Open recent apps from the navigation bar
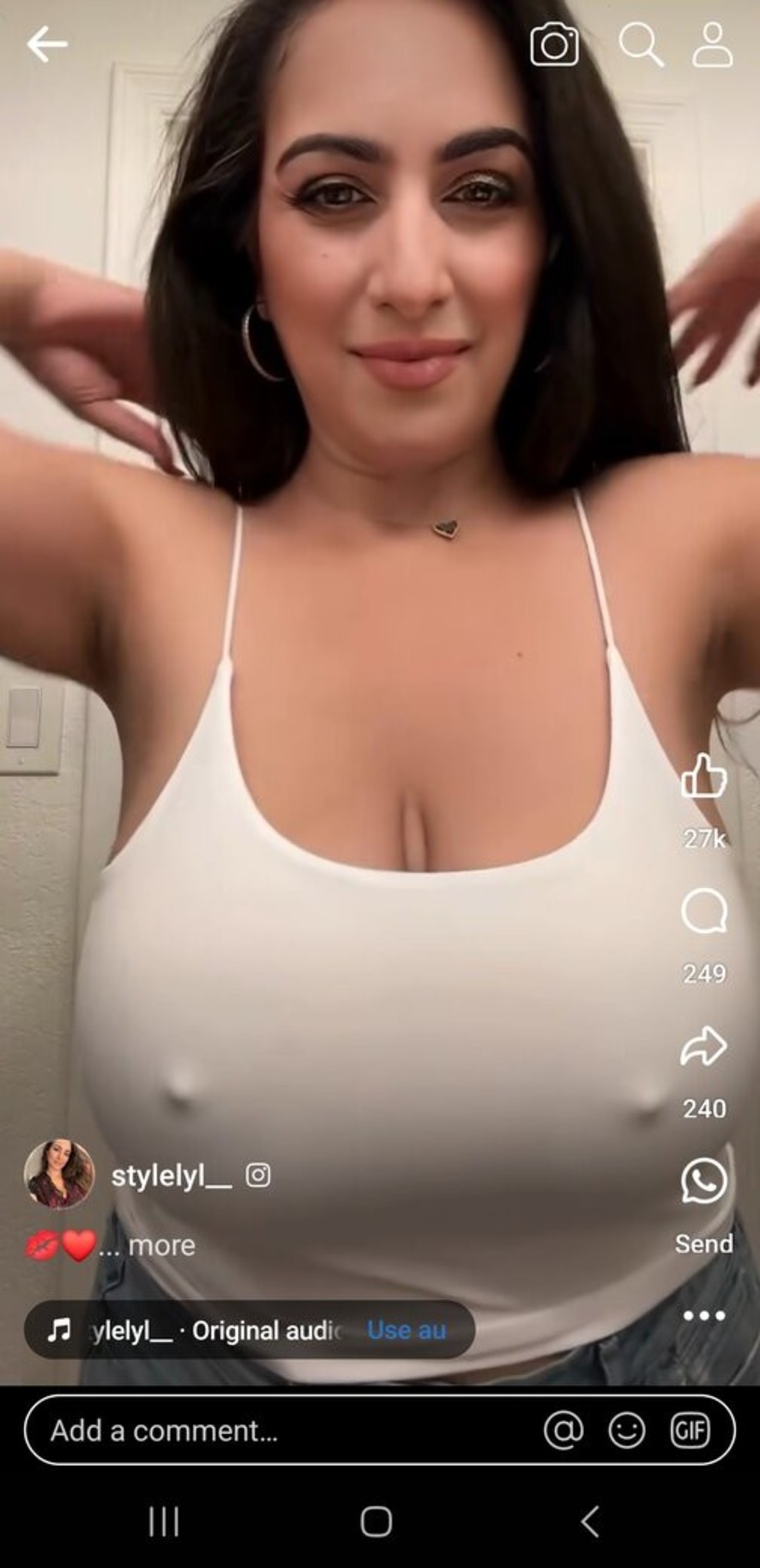Image resolution: width=760 pixels, height=1568 pixels. click(x=164, y=1522)
